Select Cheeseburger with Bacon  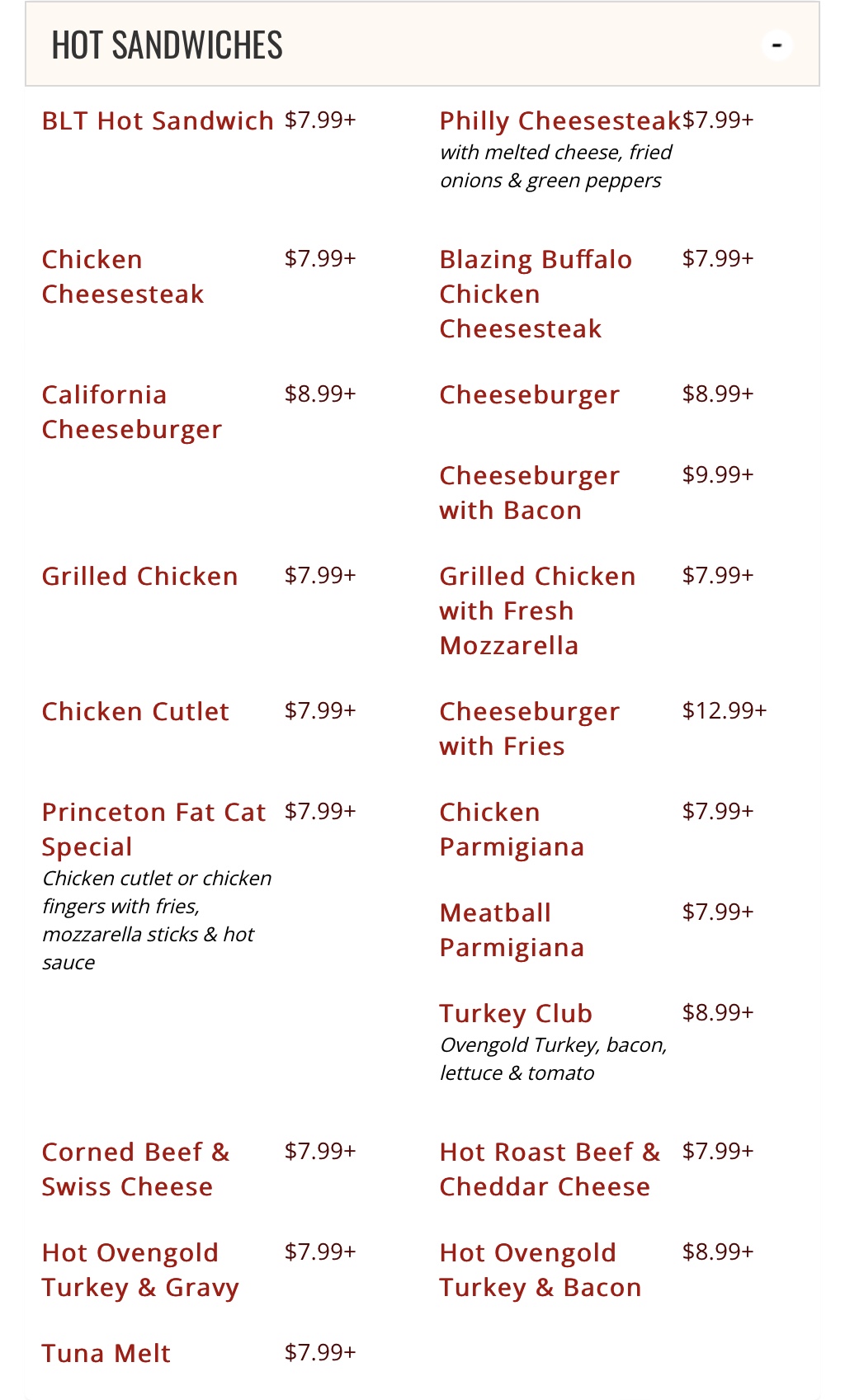pos(529,493)
